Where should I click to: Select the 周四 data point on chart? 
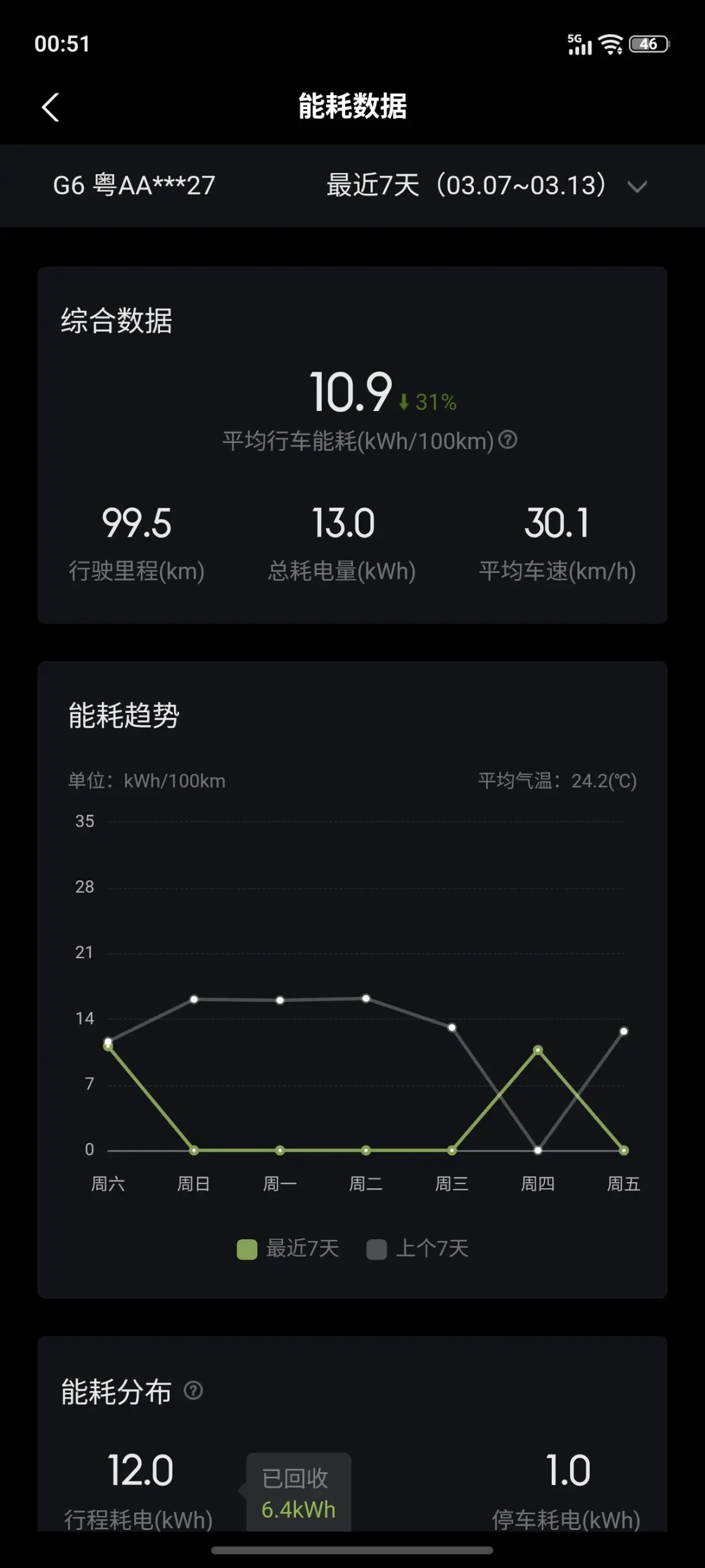pyautogui.click(x=538, y=1050)
